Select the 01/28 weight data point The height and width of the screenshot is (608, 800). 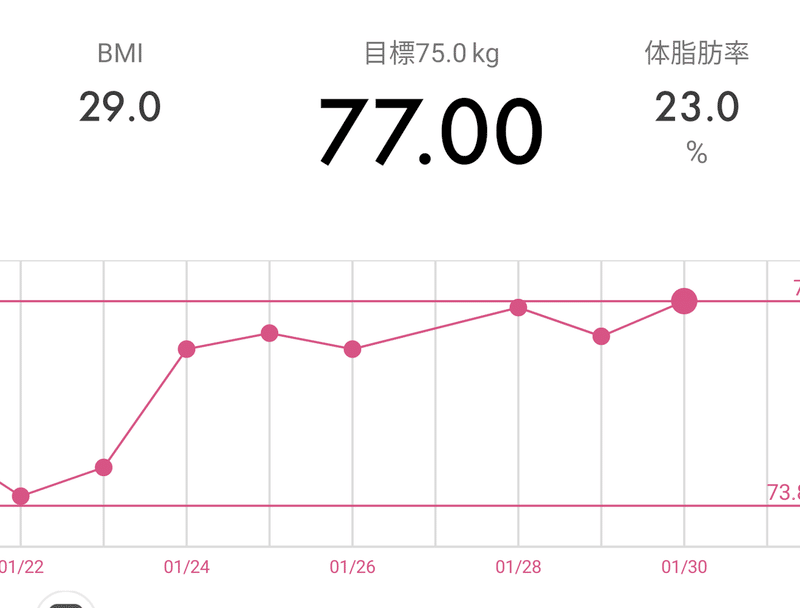[x=518, y=307]
